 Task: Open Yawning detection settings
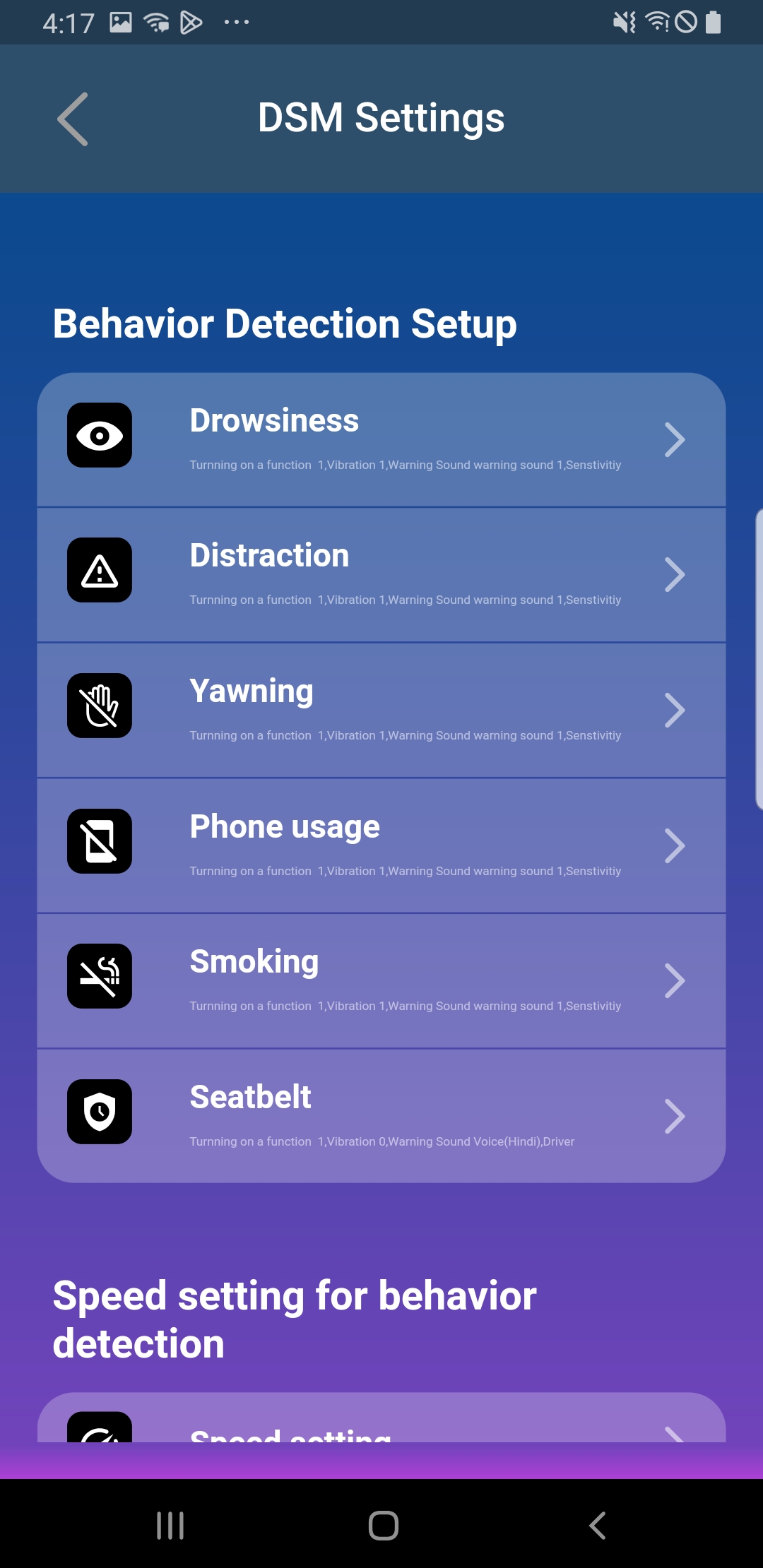tap(381, 710)
